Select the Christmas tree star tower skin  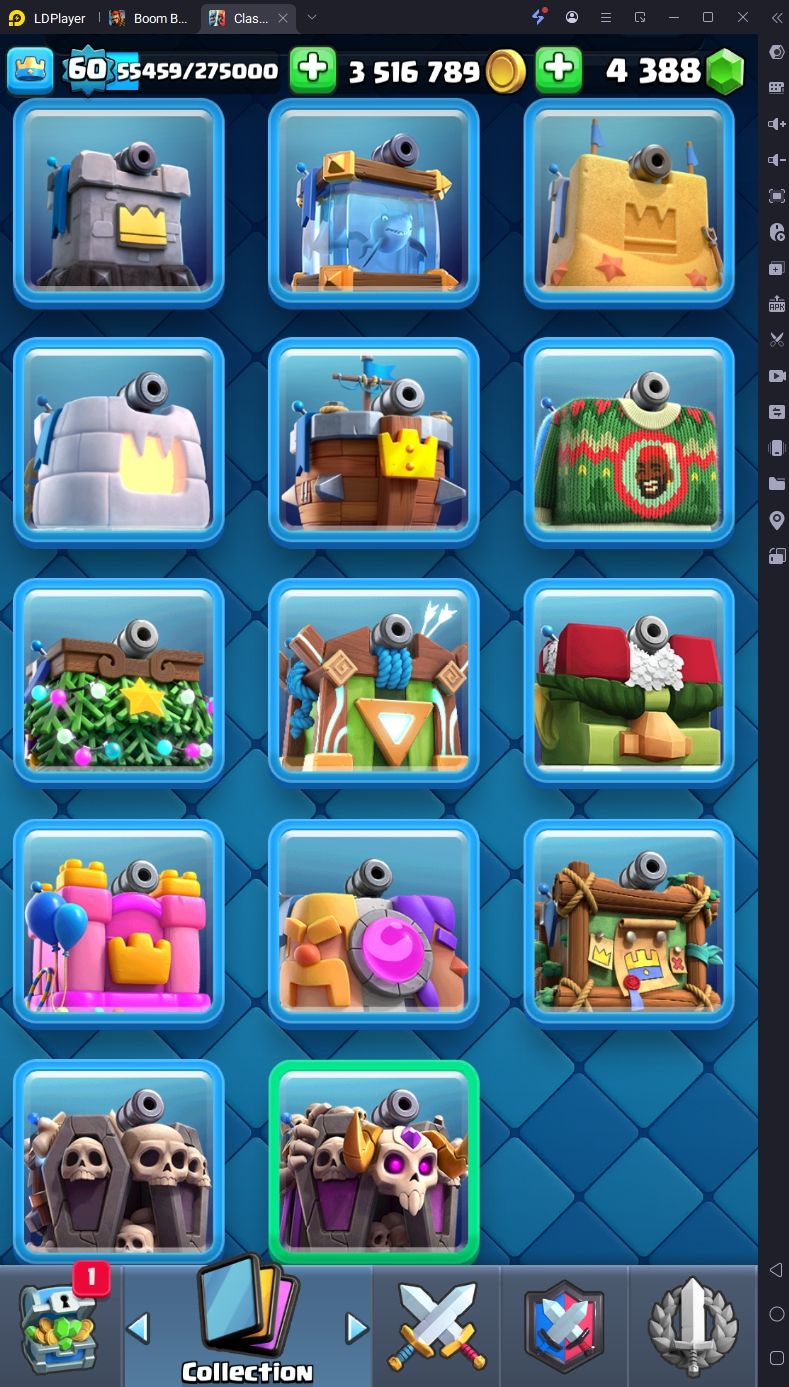coord(118,682)
